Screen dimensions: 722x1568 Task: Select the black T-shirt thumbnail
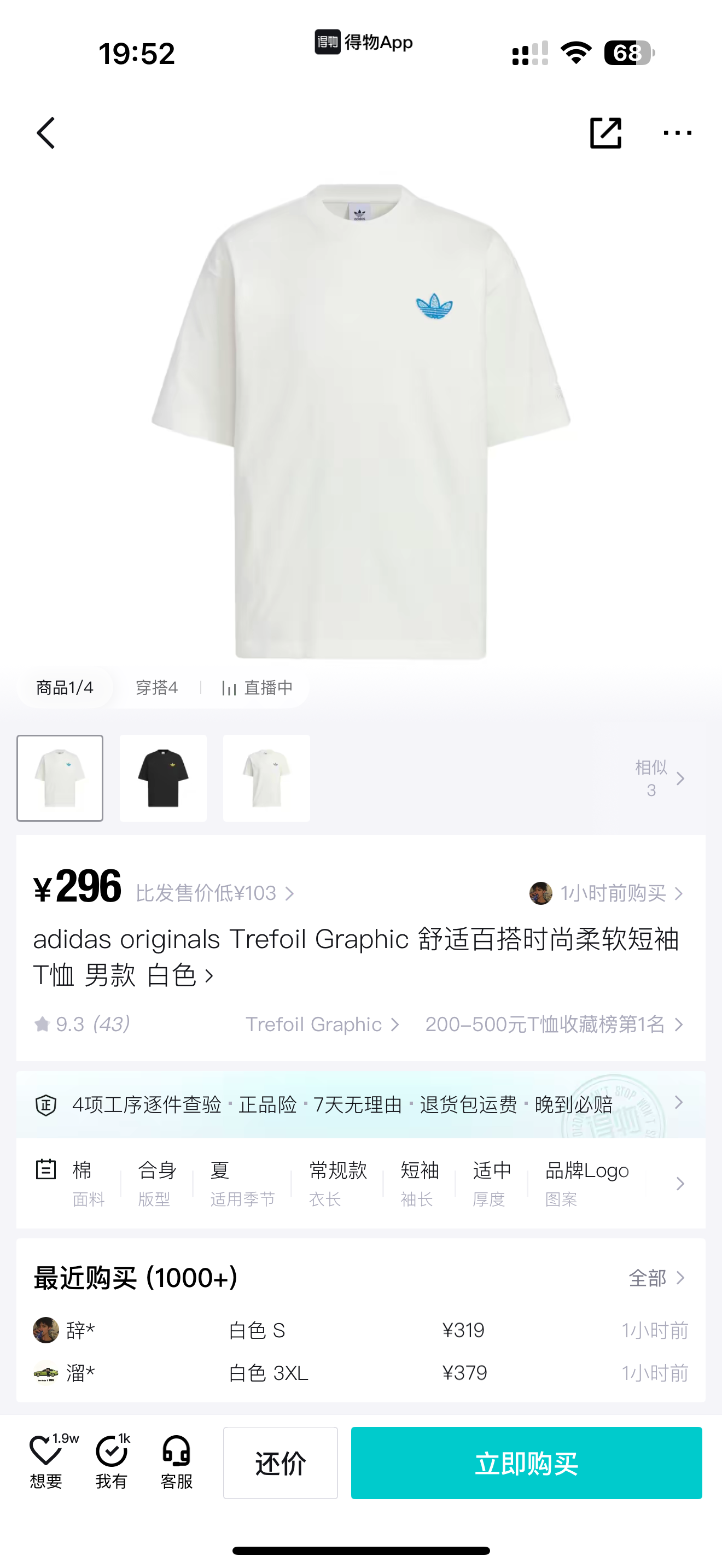click(x=163, y=778)
